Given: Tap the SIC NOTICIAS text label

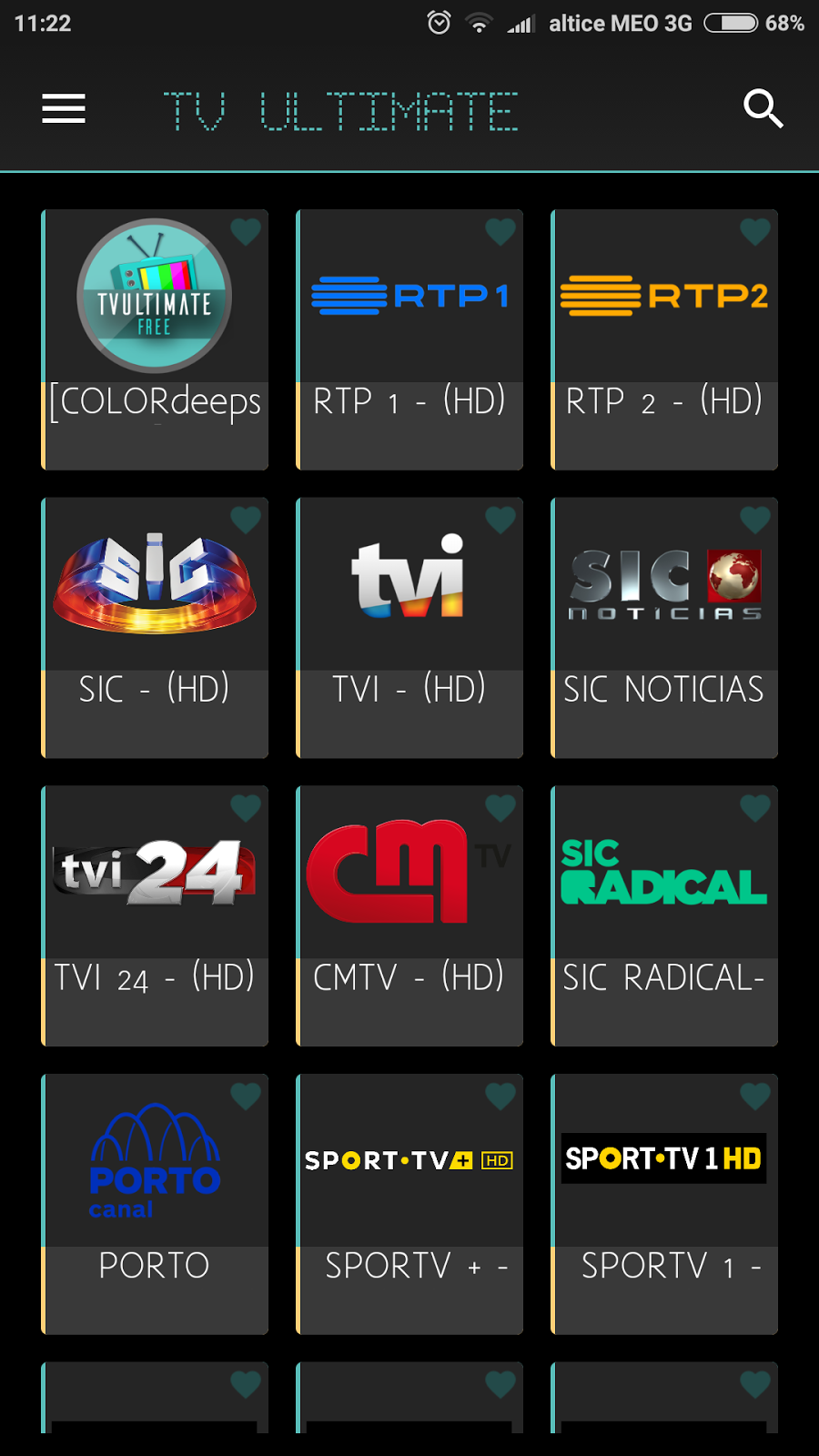Looking at the screenshot, I should pos(664,690).
